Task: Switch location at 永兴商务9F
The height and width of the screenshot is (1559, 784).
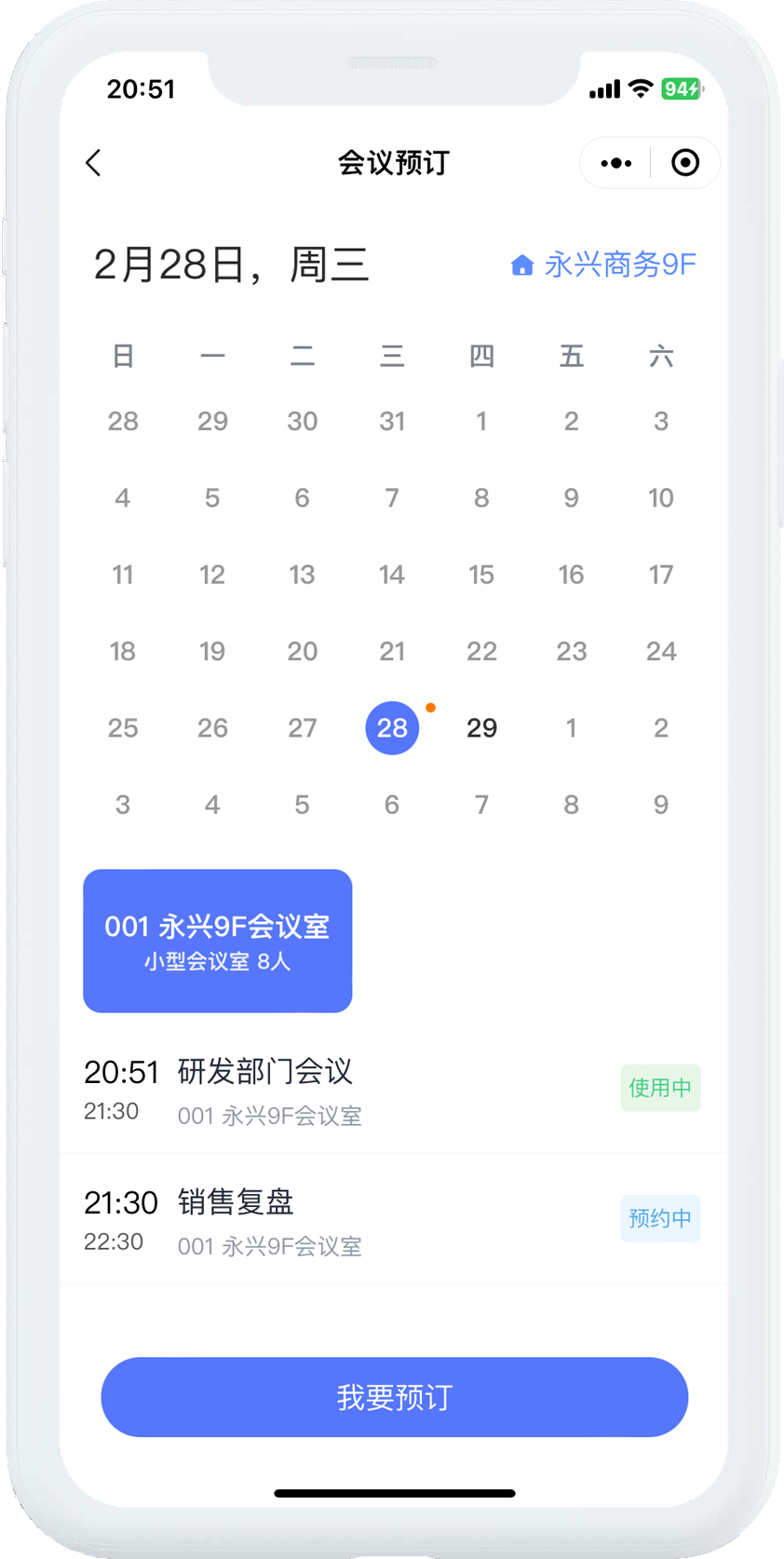Action: click(x=603, y=264)
